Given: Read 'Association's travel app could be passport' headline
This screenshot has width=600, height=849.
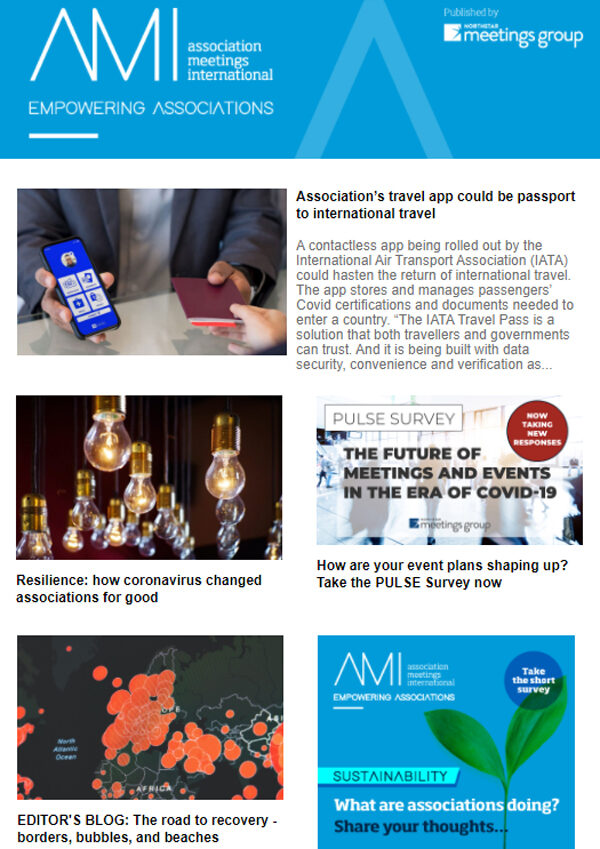Looking at the screenshot, I should coord(435,205).
